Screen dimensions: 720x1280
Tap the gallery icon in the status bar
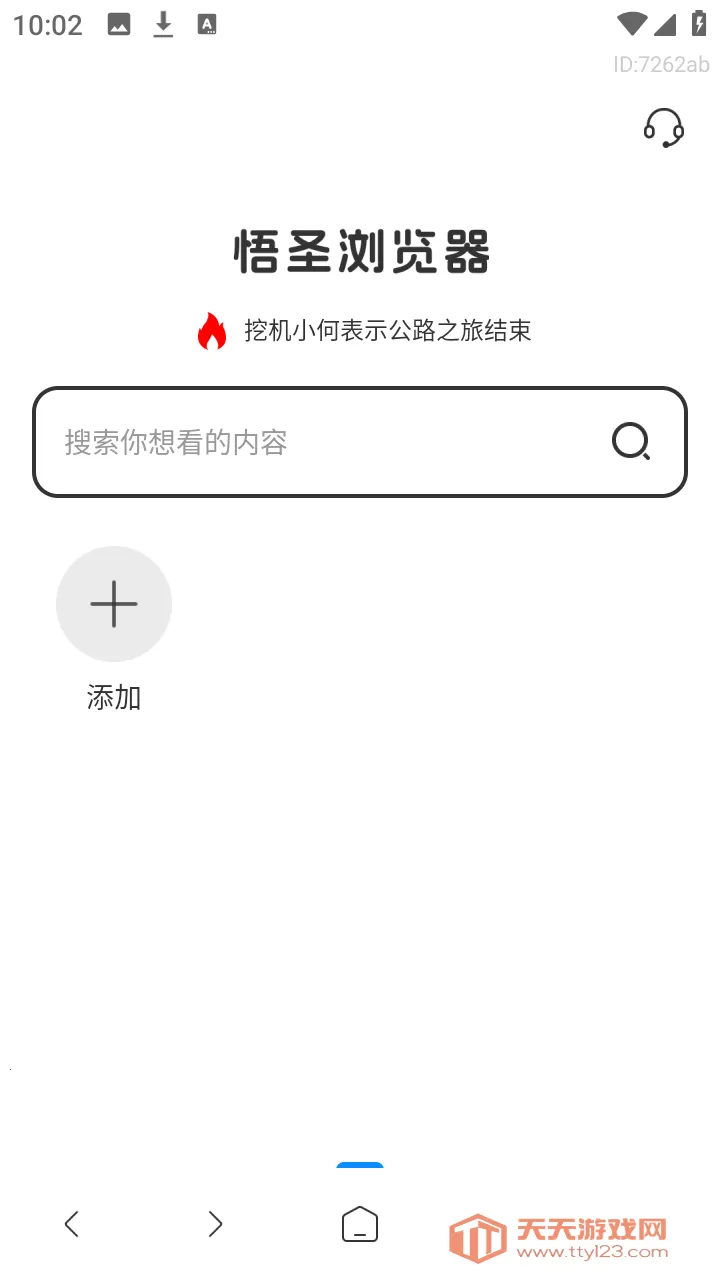pyautogui.click(x=118, y=24)
